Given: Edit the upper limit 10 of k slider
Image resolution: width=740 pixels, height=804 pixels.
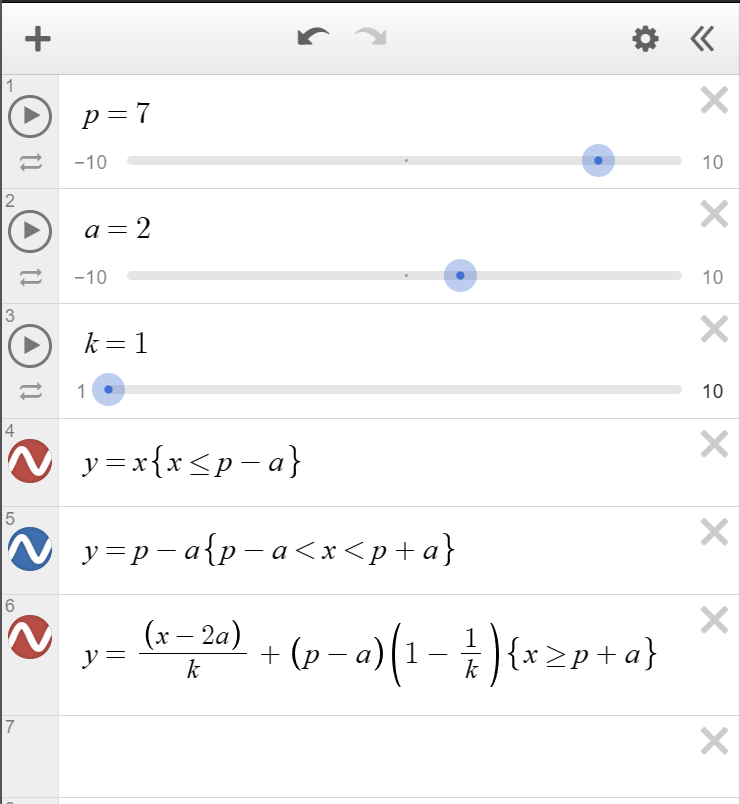Looking at the screenshot, I should [712, 391].
